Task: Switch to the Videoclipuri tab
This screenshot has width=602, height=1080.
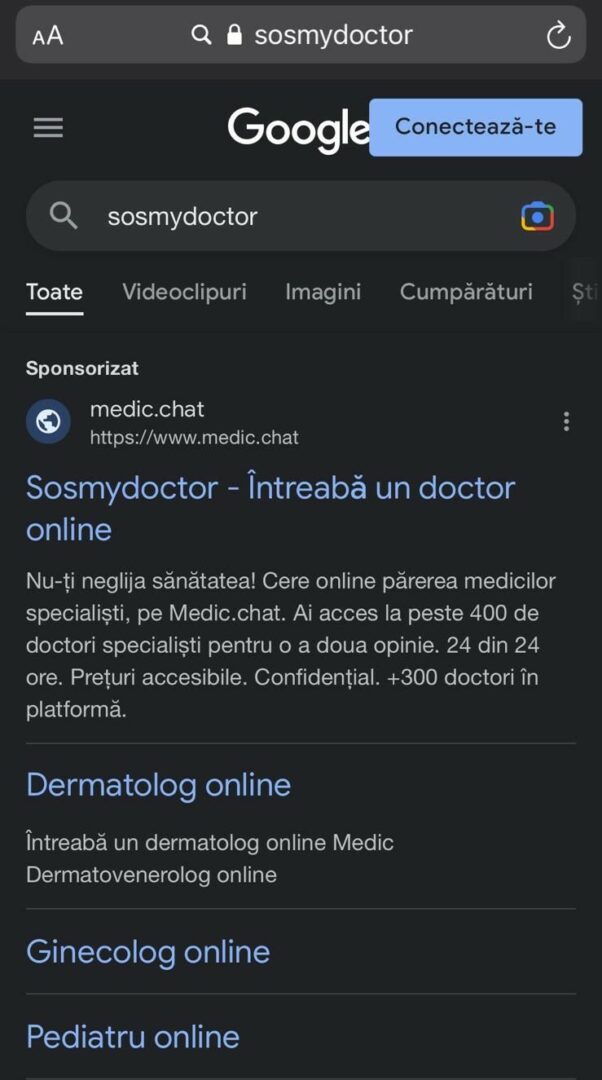Action: 185,292
